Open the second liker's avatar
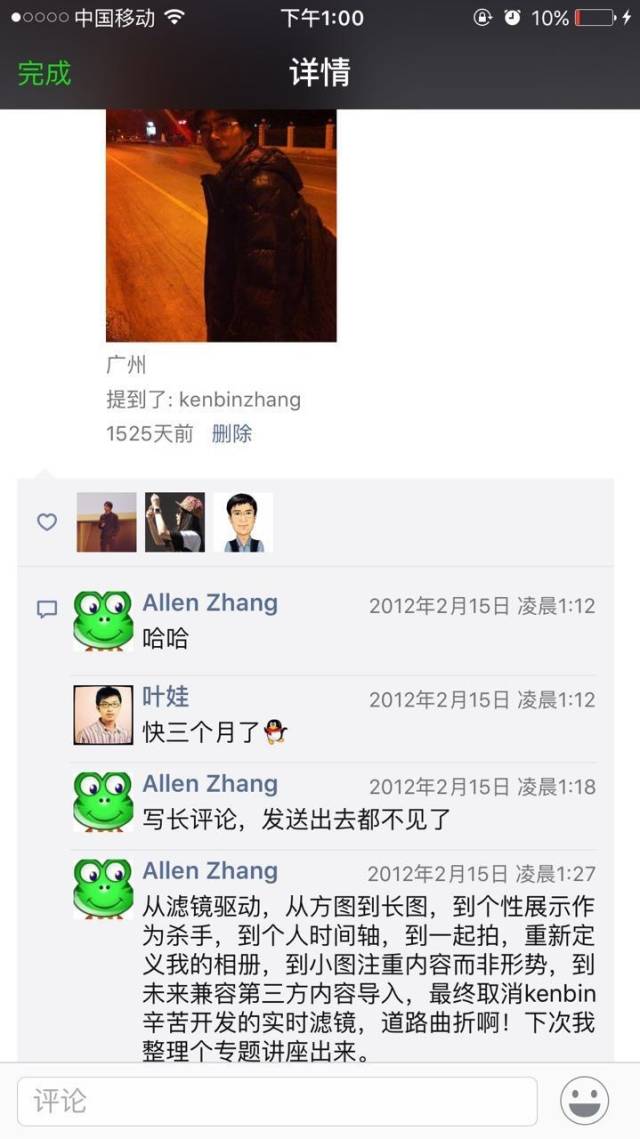The width and height of the screenshot is (640, 1139). pyautogui.click(x=175, y=522)
